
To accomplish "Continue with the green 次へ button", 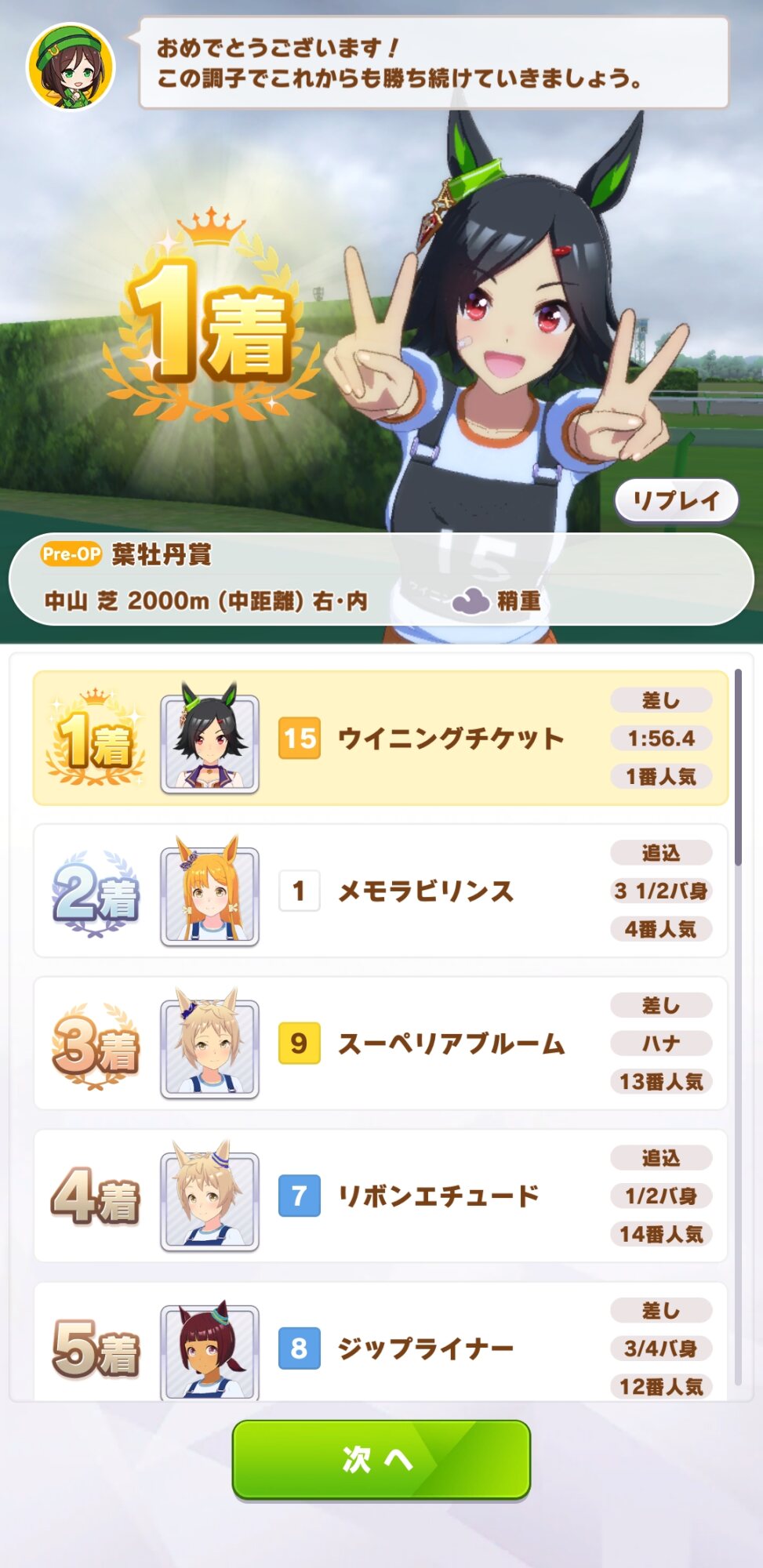I will tap(381, 1460).
